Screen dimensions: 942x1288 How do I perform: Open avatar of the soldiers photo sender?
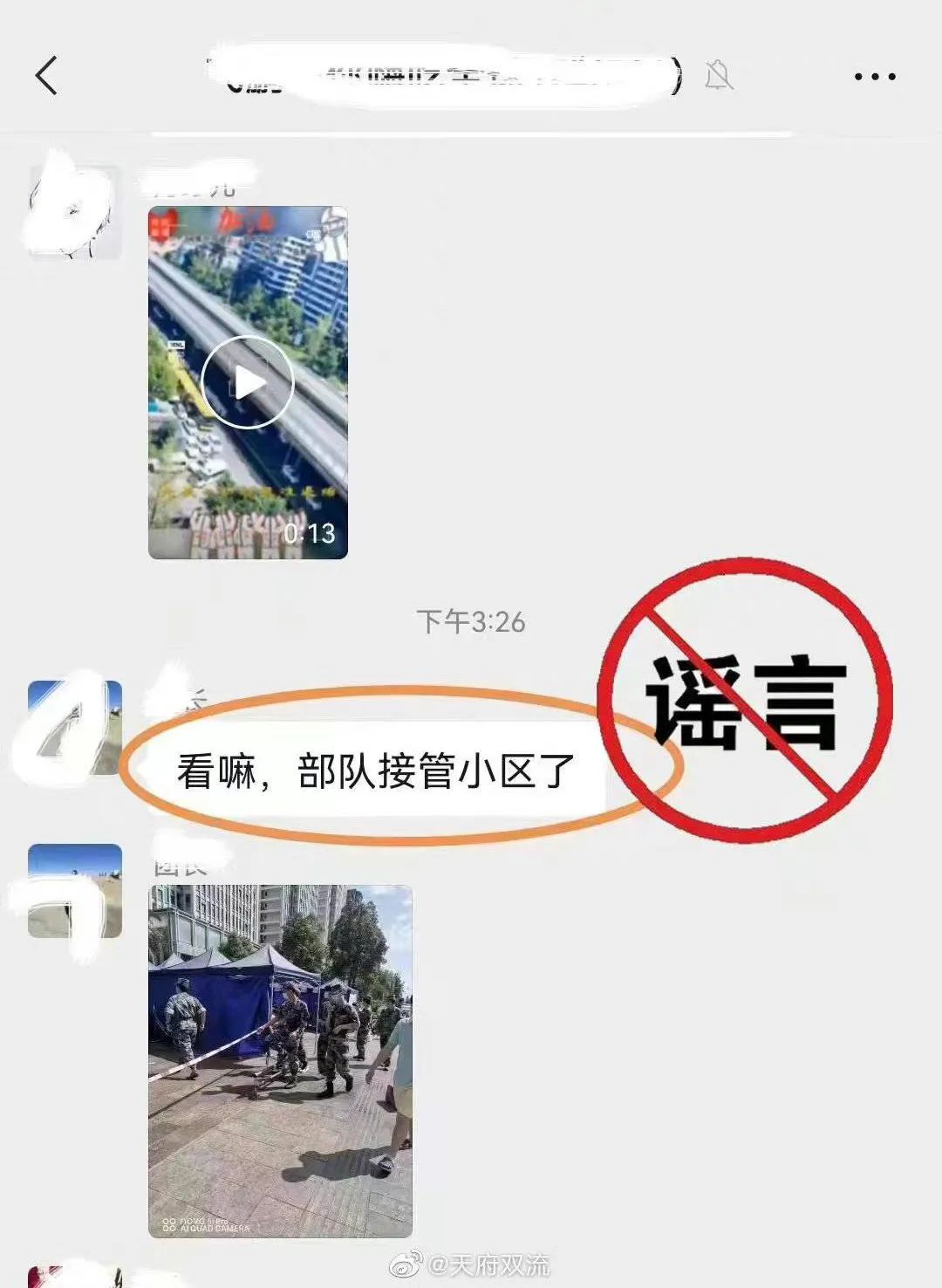[75, 890]
